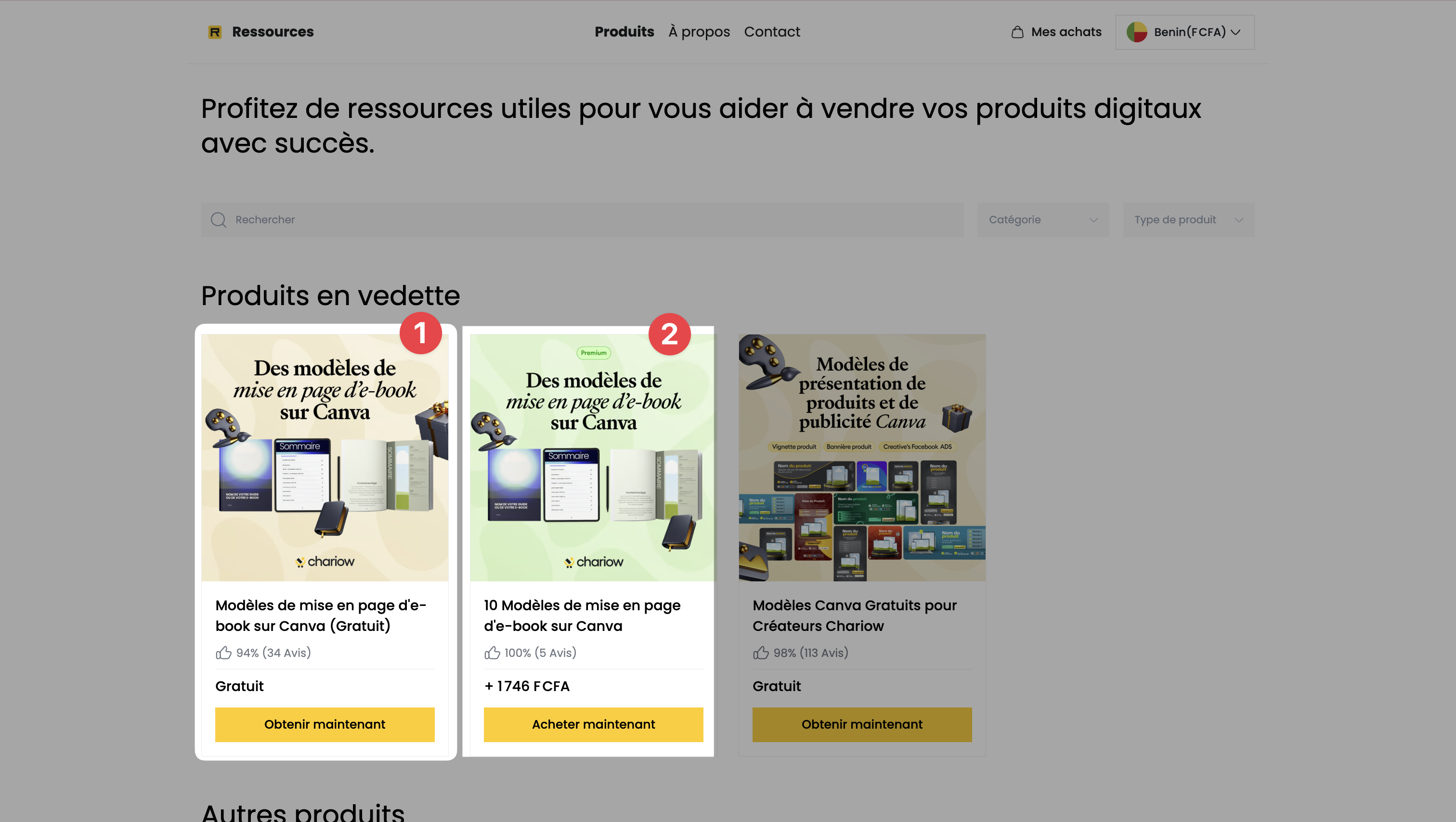The width and height of the screenshot is (1456, 822).
Task: Open the Premium 10 Modèles e-book card
Action: coord(593,458)
